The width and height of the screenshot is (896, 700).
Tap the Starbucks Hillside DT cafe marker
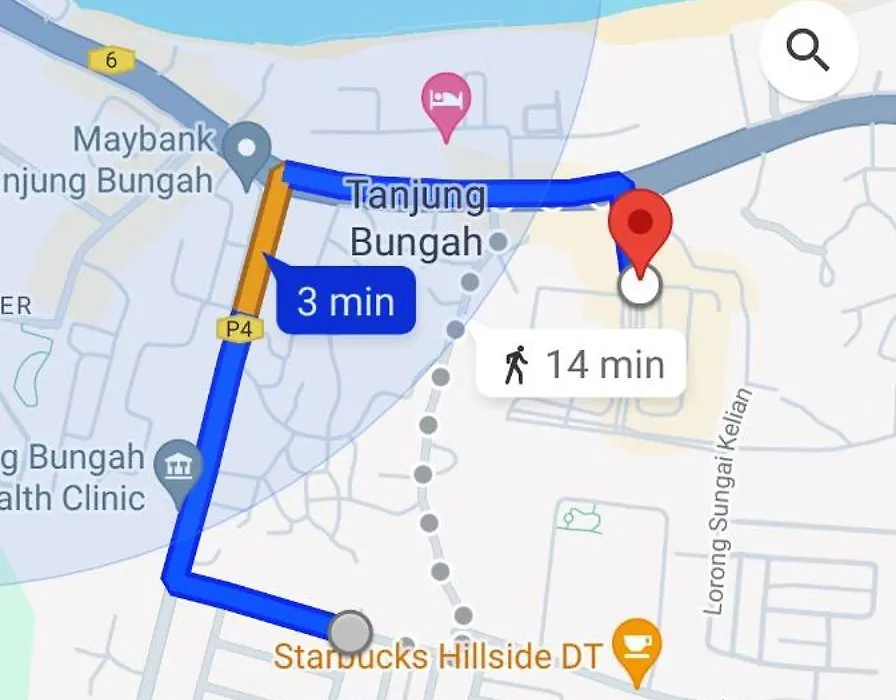point(635,643)
